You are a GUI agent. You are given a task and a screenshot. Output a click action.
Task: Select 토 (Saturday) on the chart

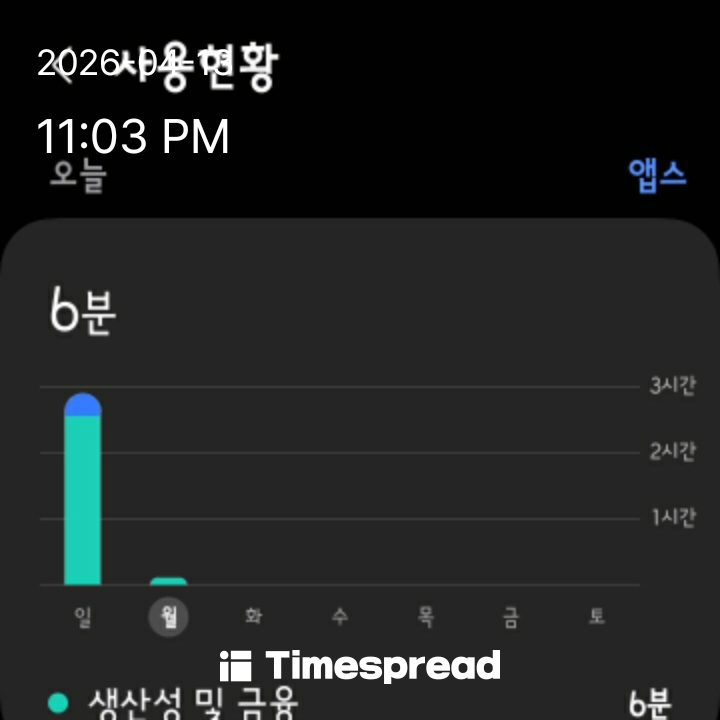point(597,616)
